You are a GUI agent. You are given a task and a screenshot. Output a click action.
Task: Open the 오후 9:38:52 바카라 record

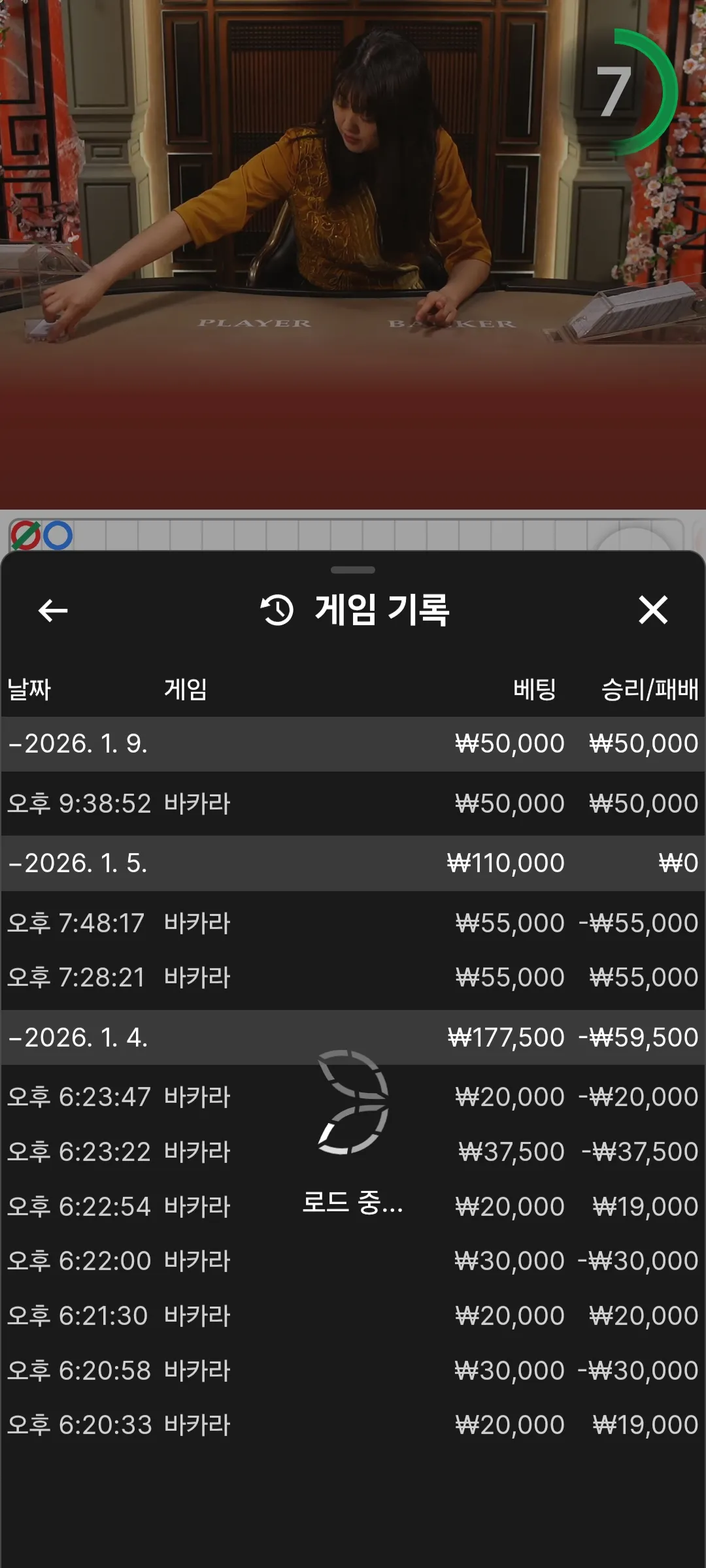353,803
